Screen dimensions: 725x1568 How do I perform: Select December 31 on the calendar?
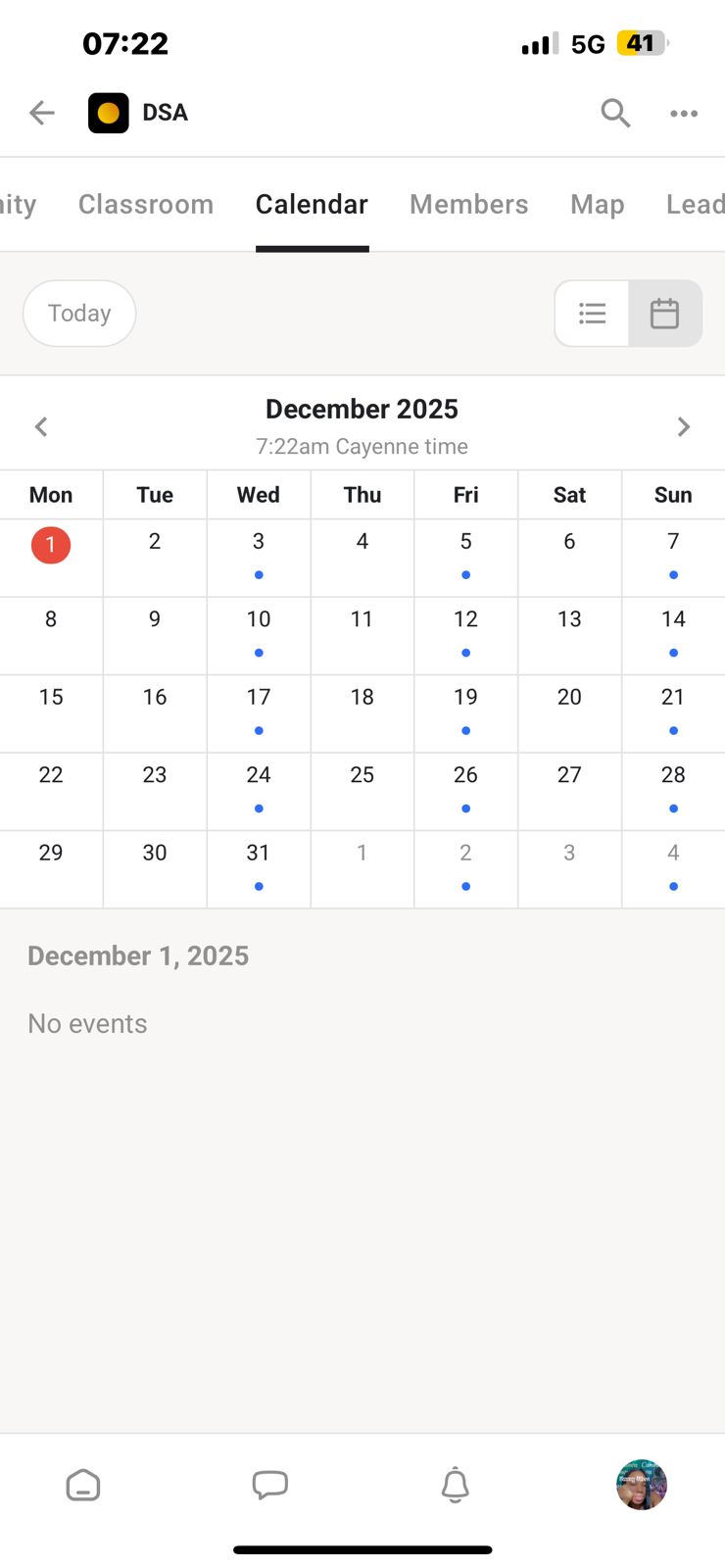(x=259, y=865)
